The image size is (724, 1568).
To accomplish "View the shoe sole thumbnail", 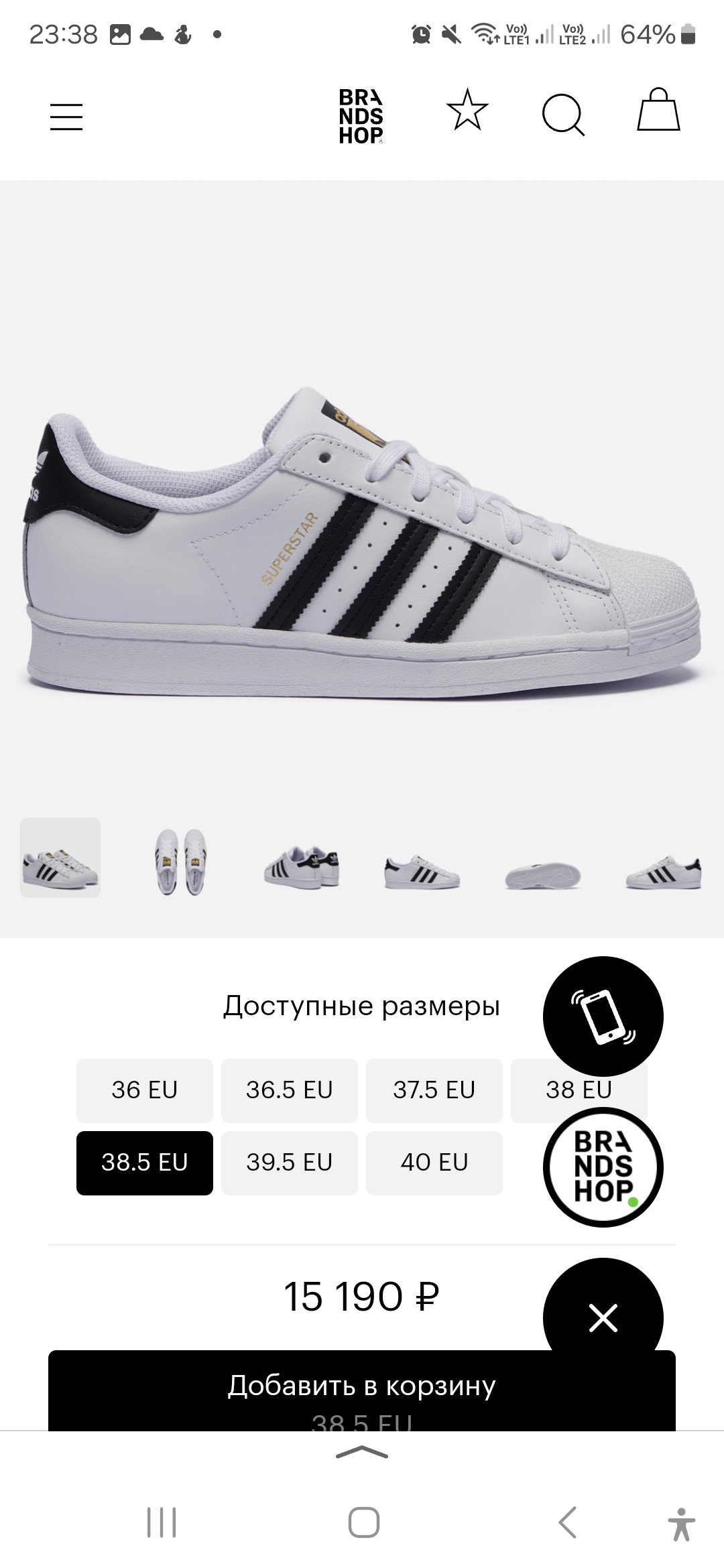I will [x=542, y=875].
